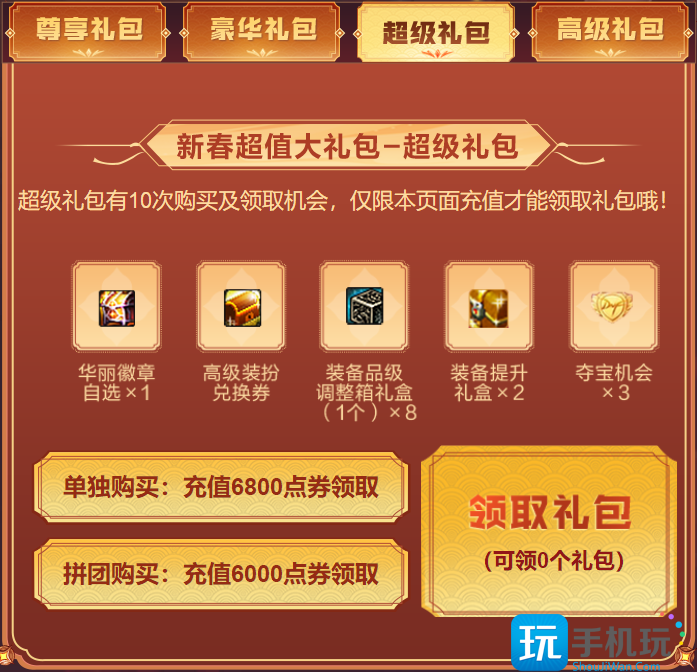Select the 超级礼包 tab
The width and height of the screenshot is (697, 672).
pos(436,31)
